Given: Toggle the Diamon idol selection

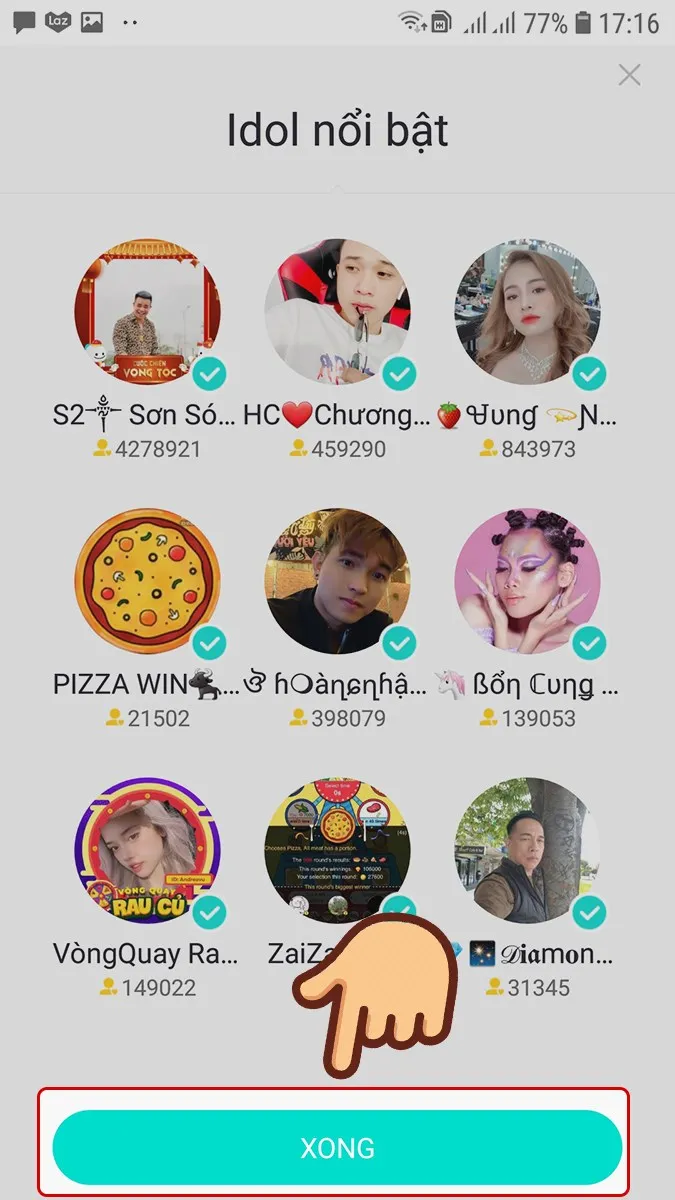Looking at the screenshot, I should click(x=527, y=852).
